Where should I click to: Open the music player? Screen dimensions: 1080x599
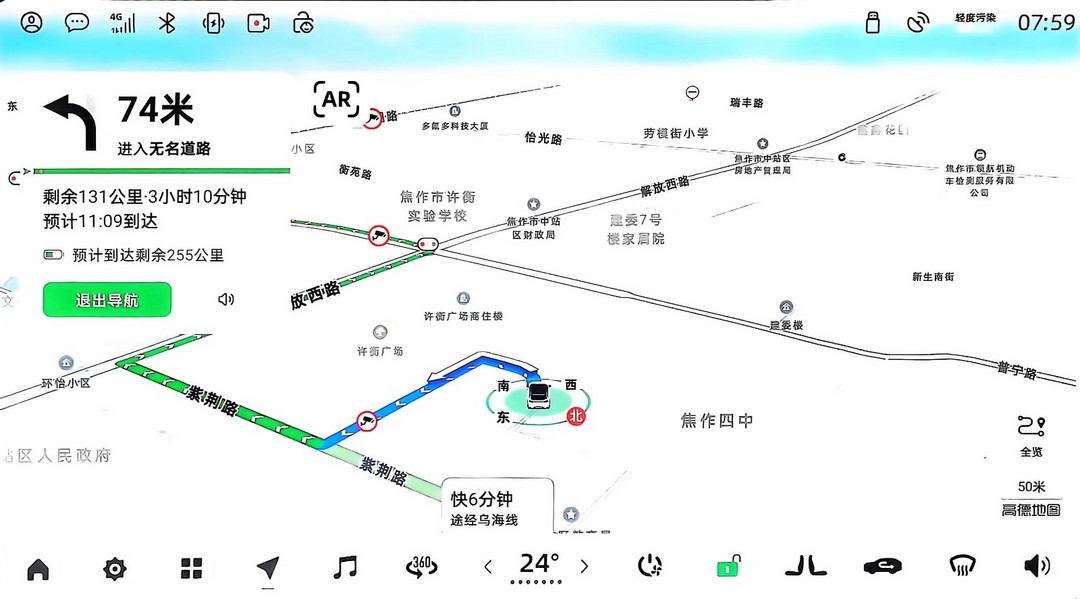click(x=345, y=568)
